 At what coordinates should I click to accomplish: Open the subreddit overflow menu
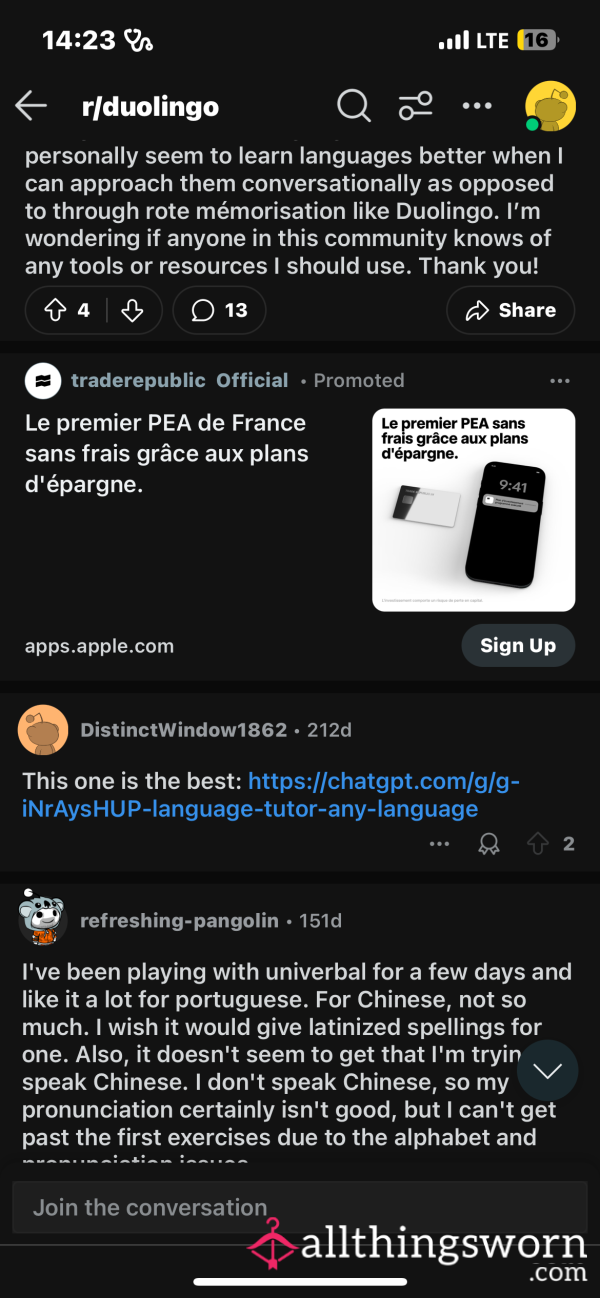click(x=477, y=106)
